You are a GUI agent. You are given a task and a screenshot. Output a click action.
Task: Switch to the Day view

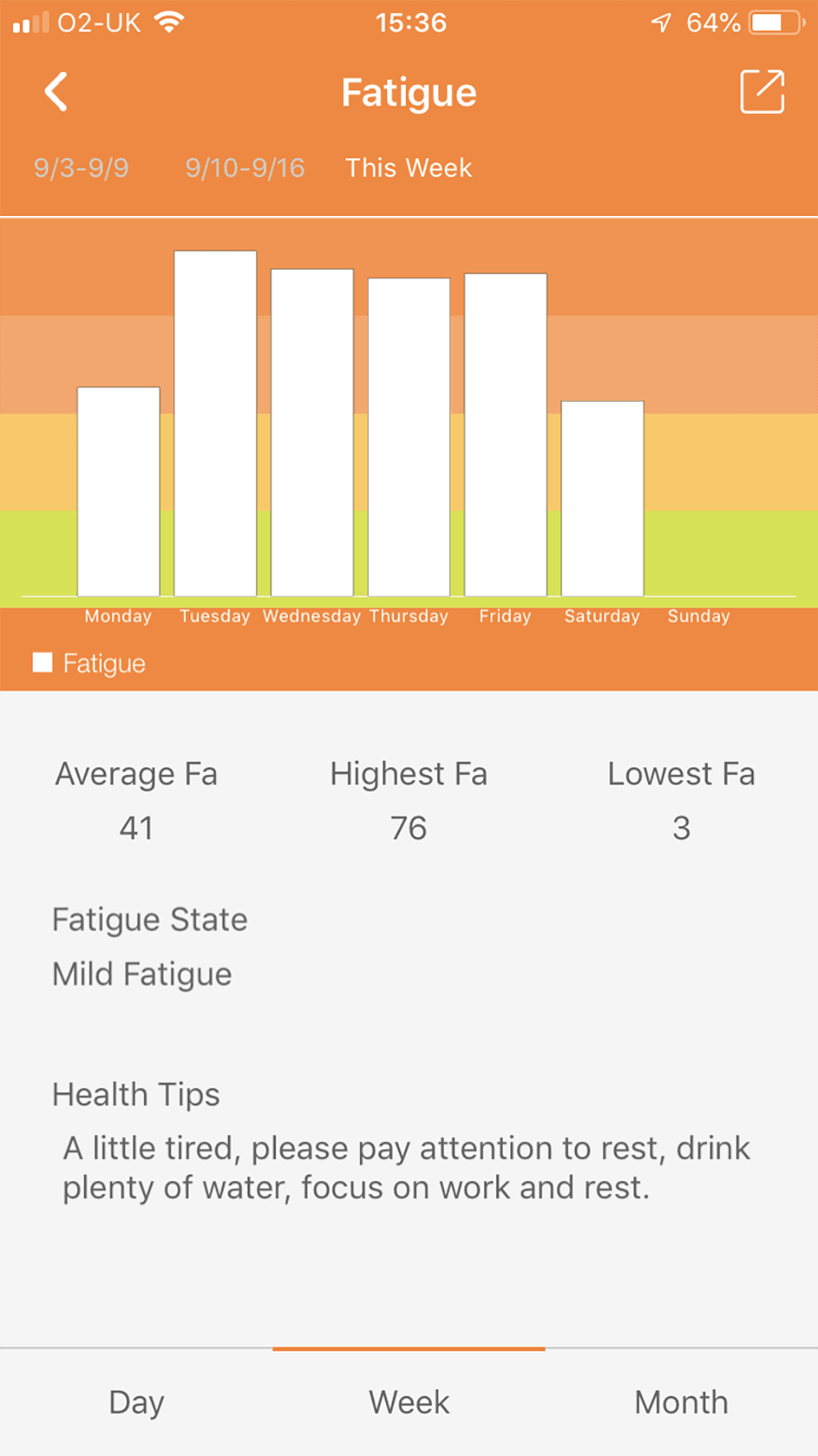click(137, 1402)
